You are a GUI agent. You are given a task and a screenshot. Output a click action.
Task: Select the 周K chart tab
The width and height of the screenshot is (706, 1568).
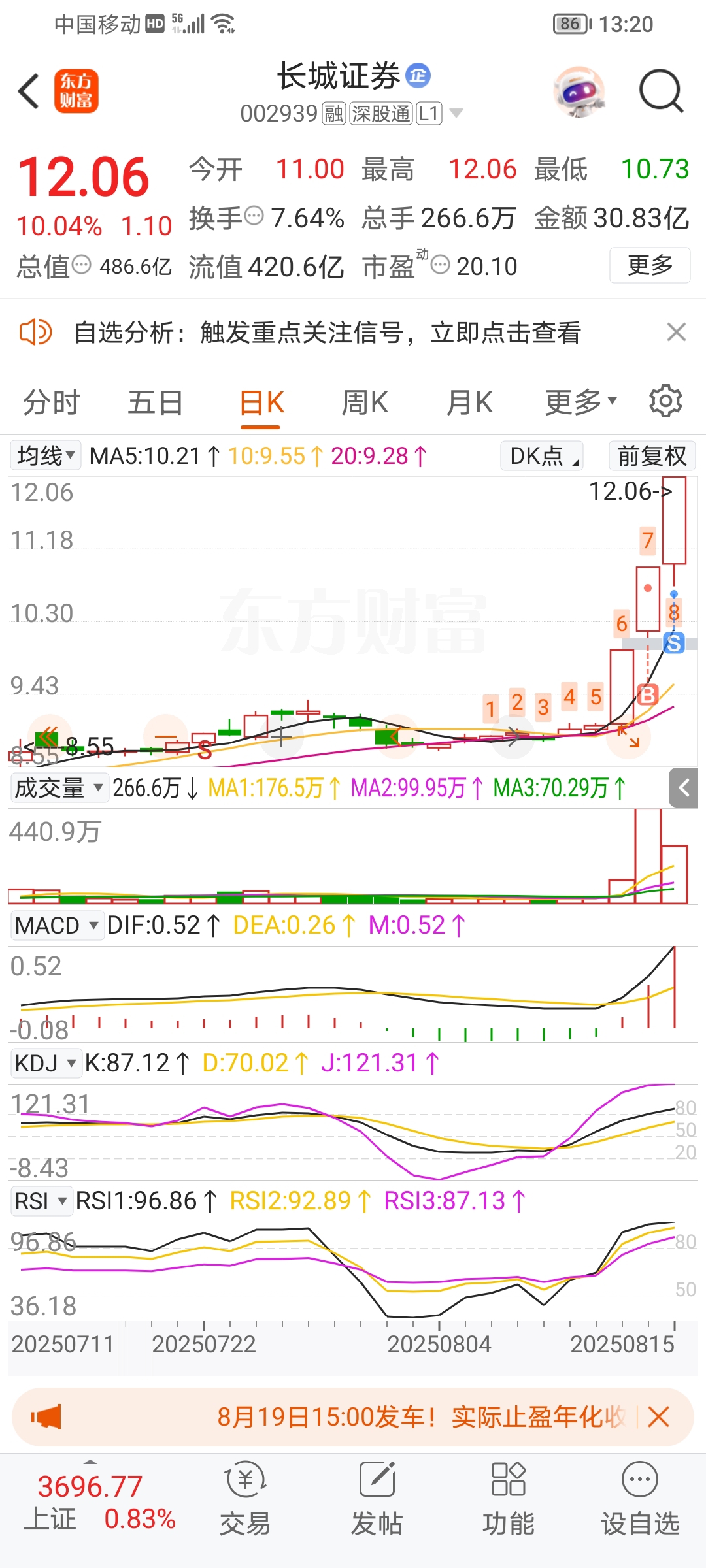365,402
